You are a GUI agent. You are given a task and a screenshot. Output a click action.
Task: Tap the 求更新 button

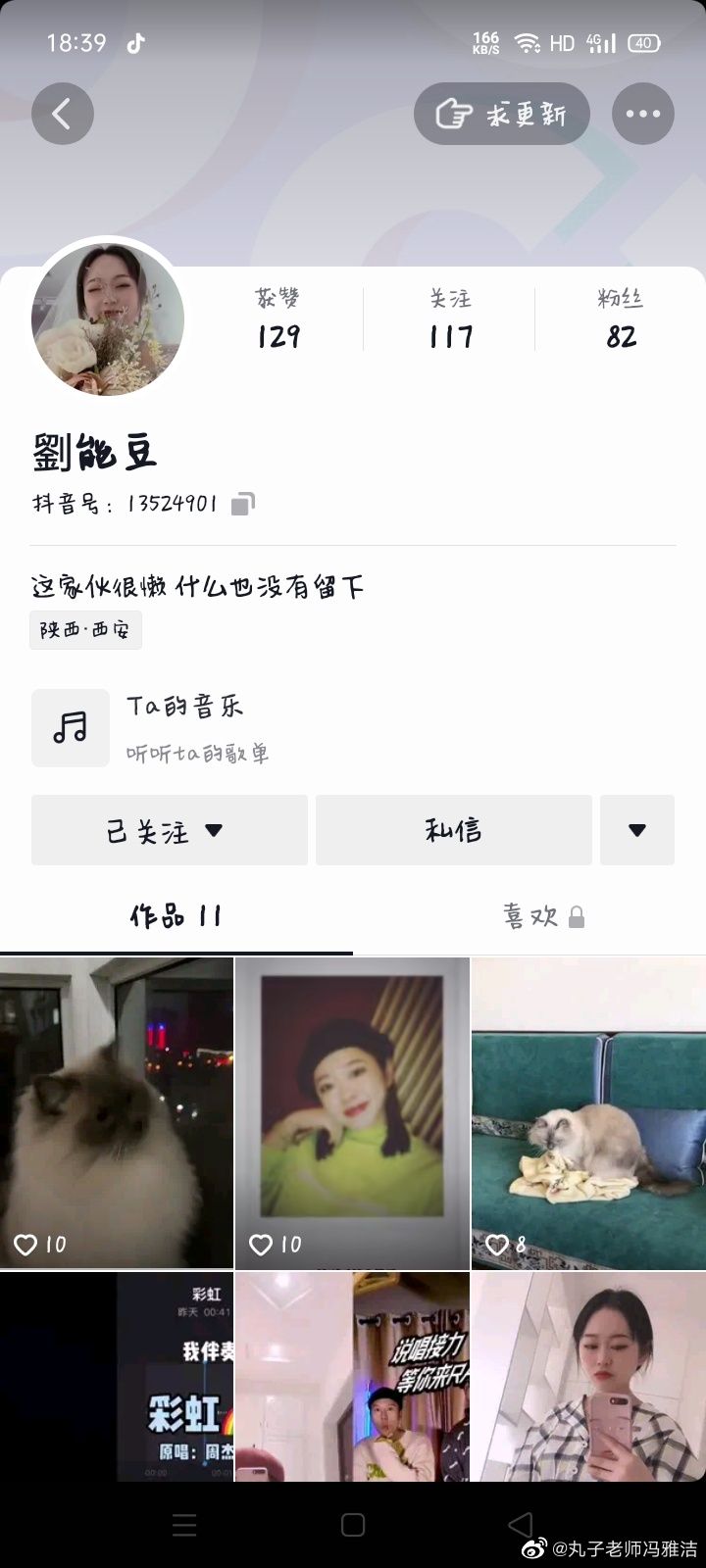click(x=502, y=114)
